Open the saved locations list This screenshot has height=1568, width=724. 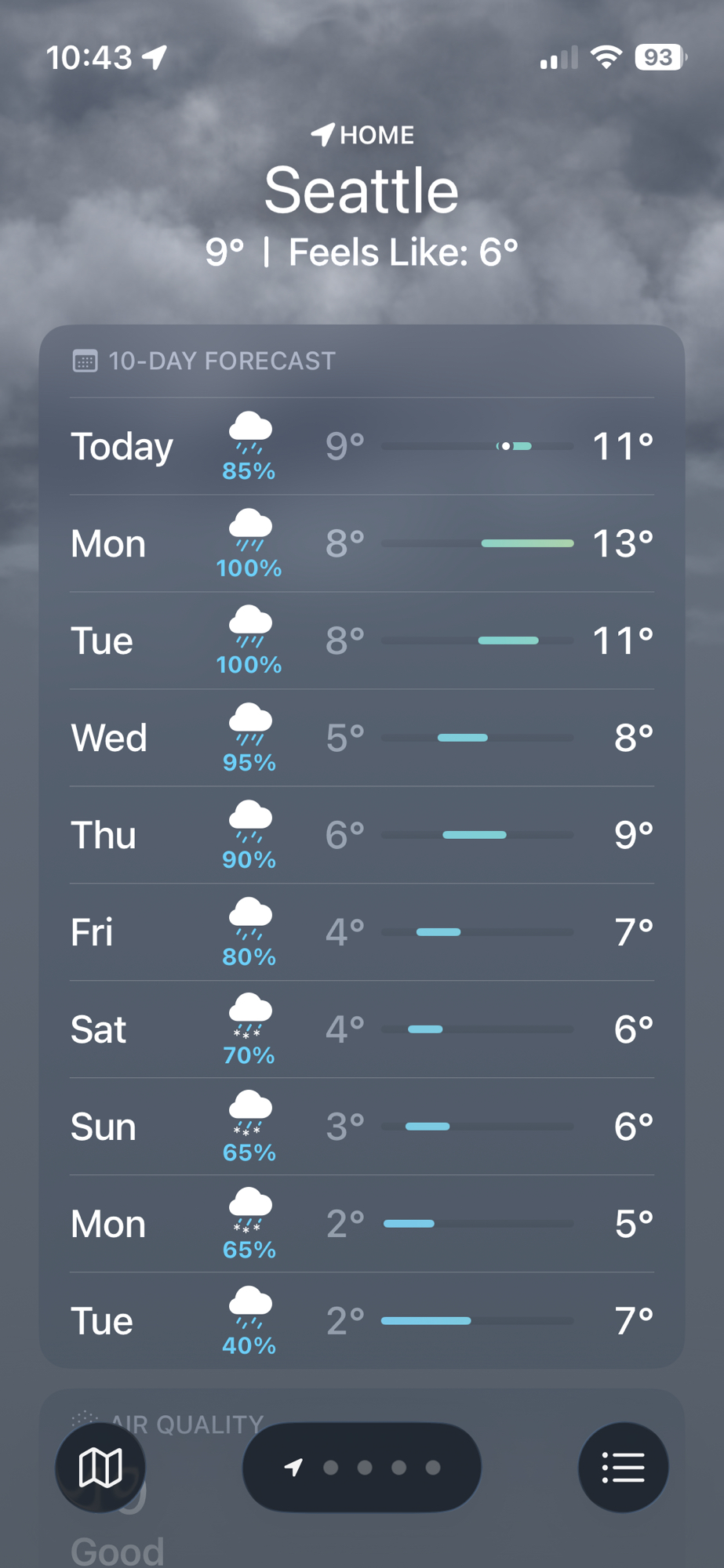point(623,1467)
